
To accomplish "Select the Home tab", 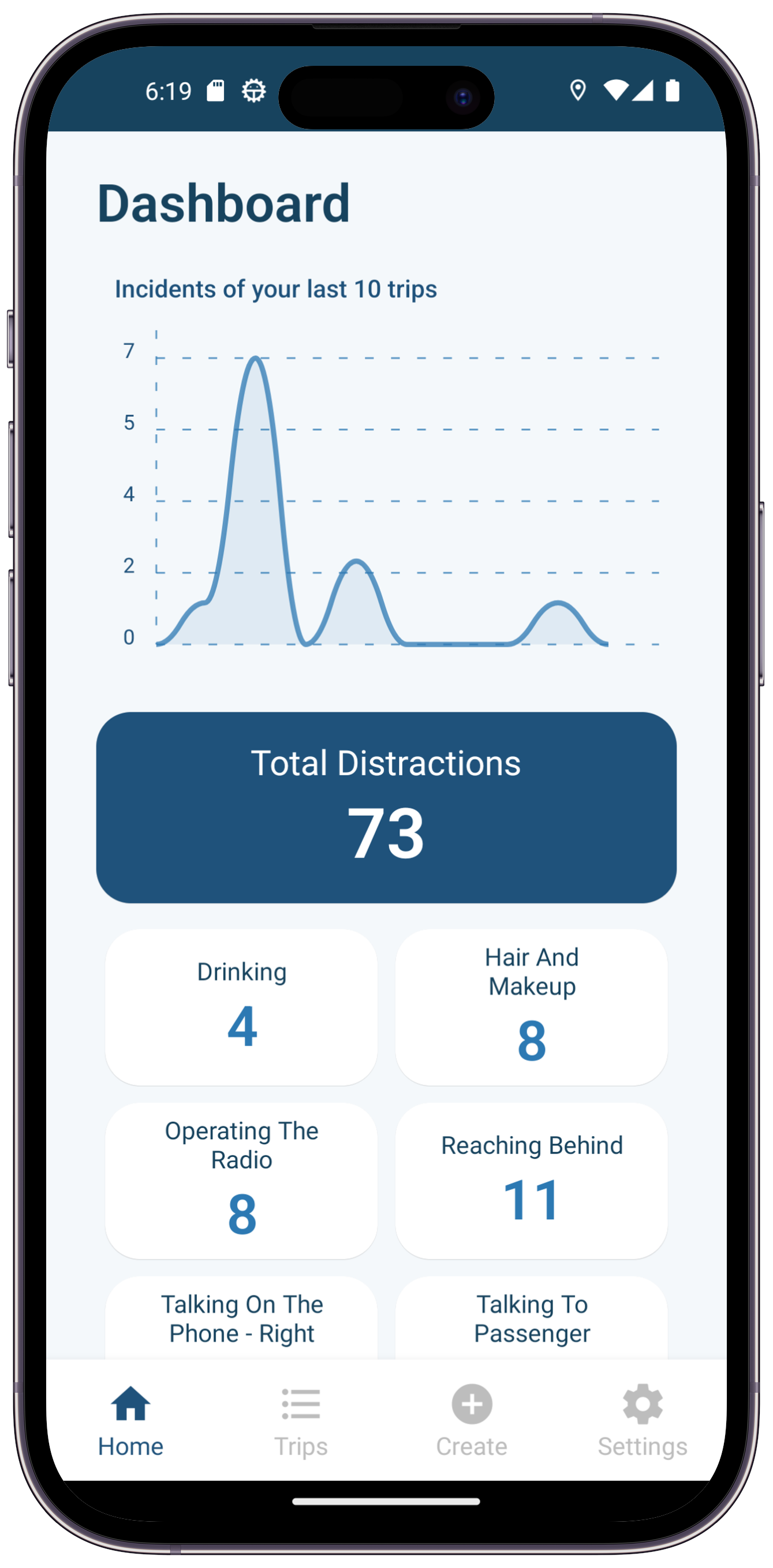I will tap(130, 1422).
